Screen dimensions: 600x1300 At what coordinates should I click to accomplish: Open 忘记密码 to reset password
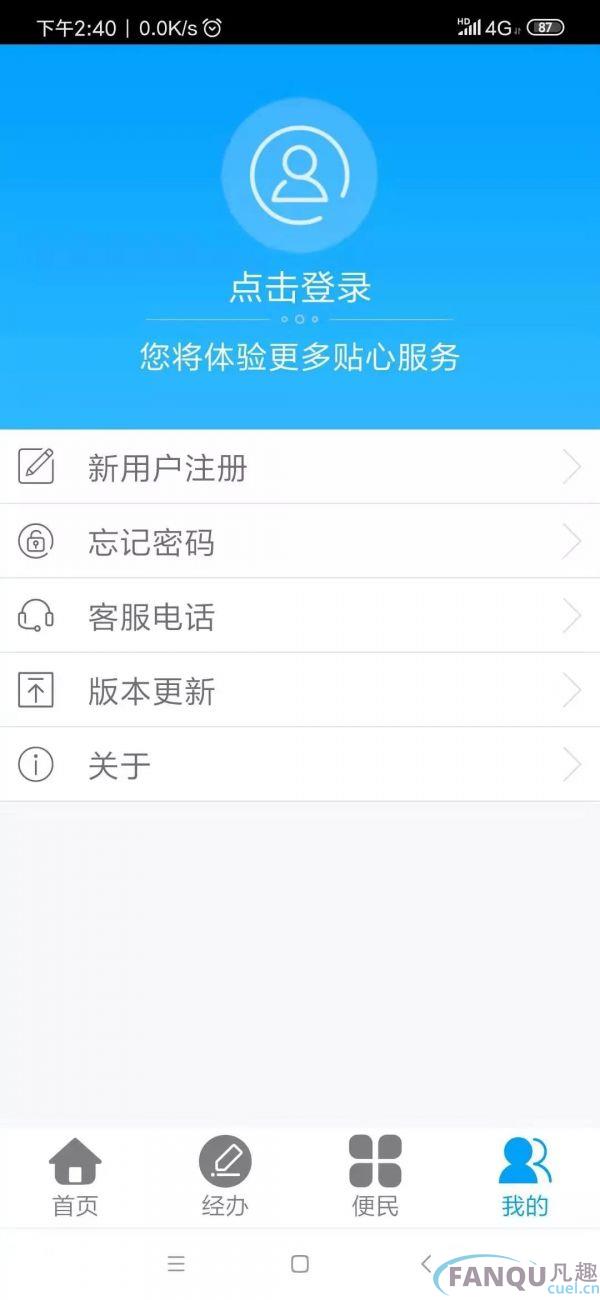tap(300, 542)
